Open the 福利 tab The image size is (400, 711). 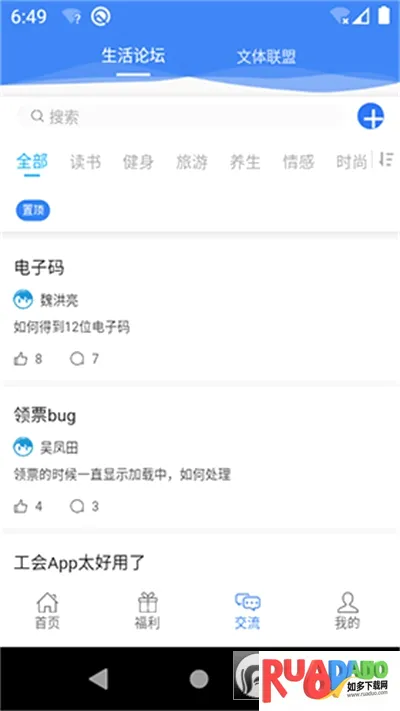coord(147,611)
